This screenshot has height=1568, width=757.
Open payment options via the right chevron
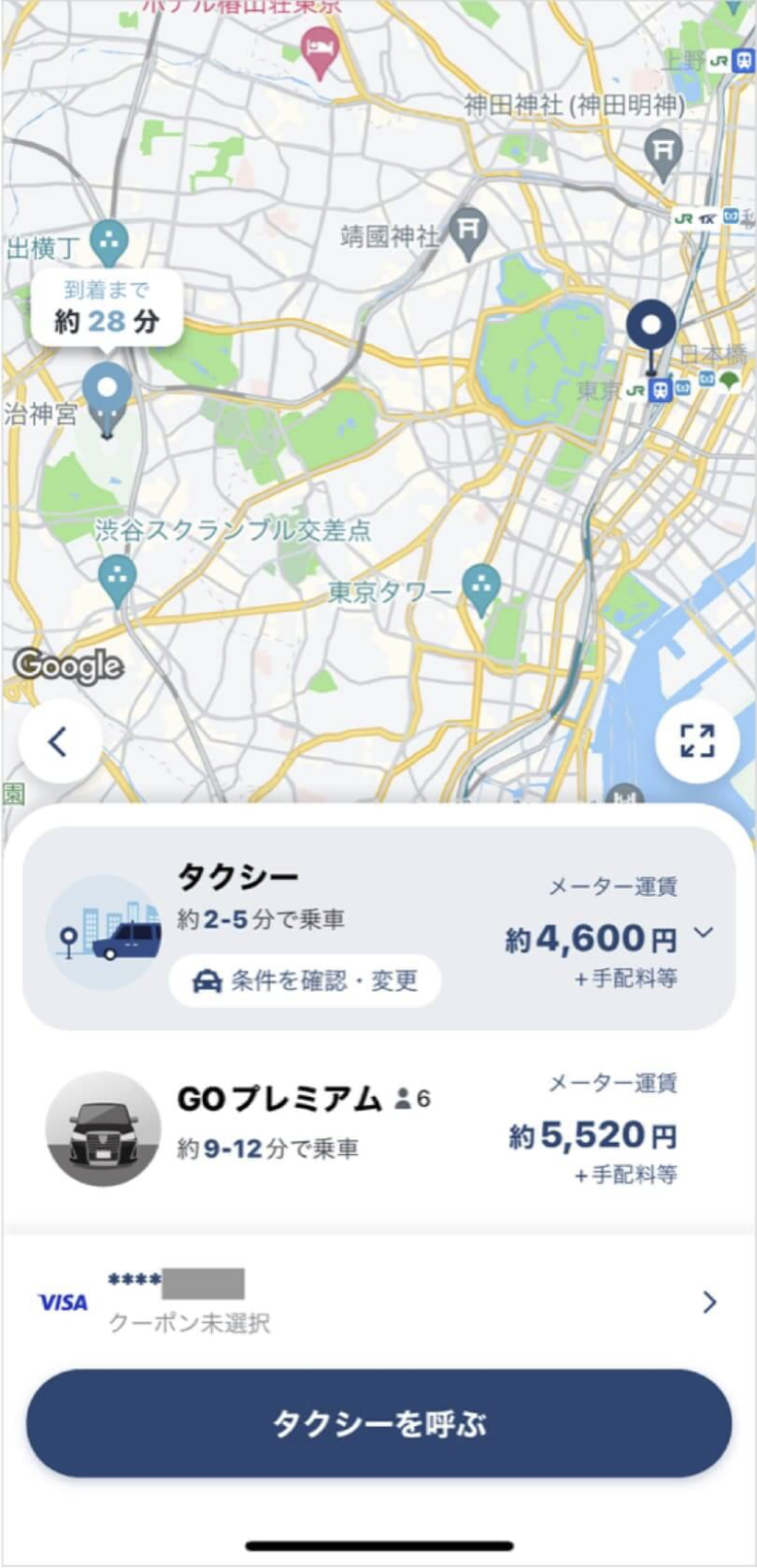click(x=709, y=1303)
